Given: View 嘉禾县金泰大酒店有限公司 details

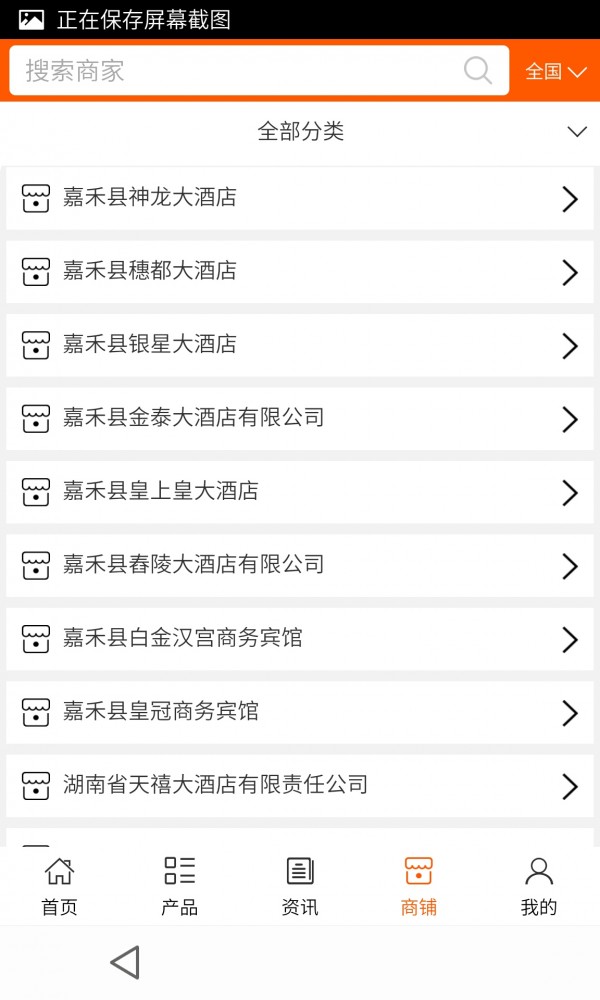Looking at the screenshot, I should click(x=300, y=418).
